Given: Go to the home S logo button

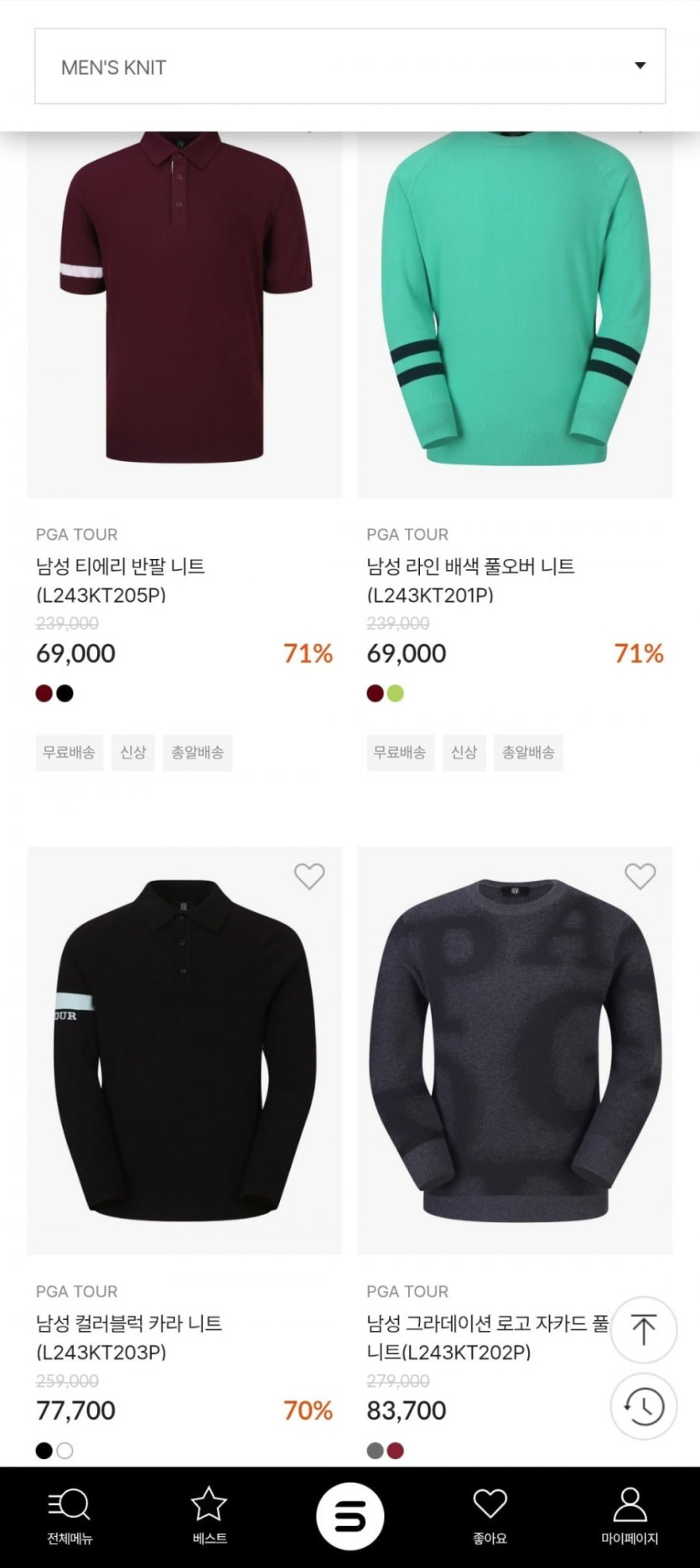Looking at the screenshot, I should tap(350, 1516).
